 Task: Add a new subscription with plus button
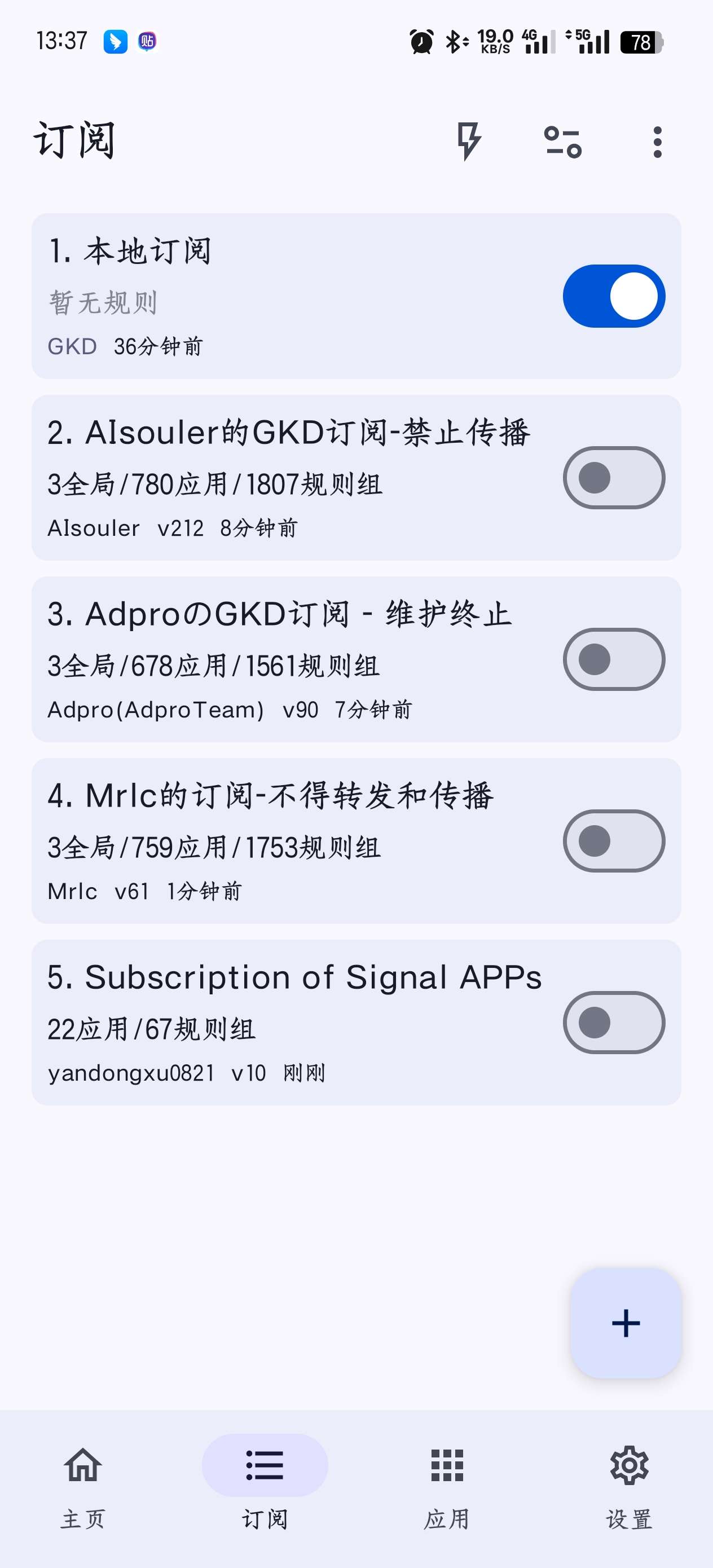point(626,1323)
